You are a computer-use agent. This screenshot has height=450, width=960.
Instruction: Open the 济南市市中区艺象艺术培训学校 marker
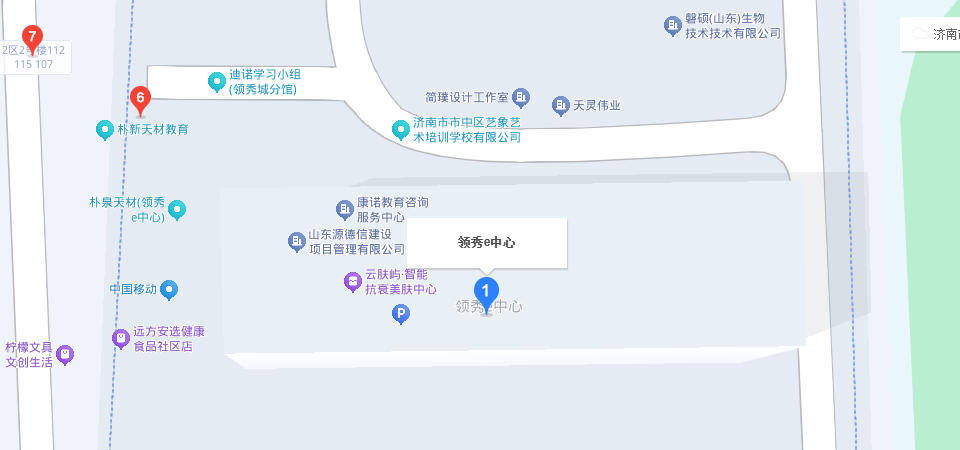(x=400, y=129)
